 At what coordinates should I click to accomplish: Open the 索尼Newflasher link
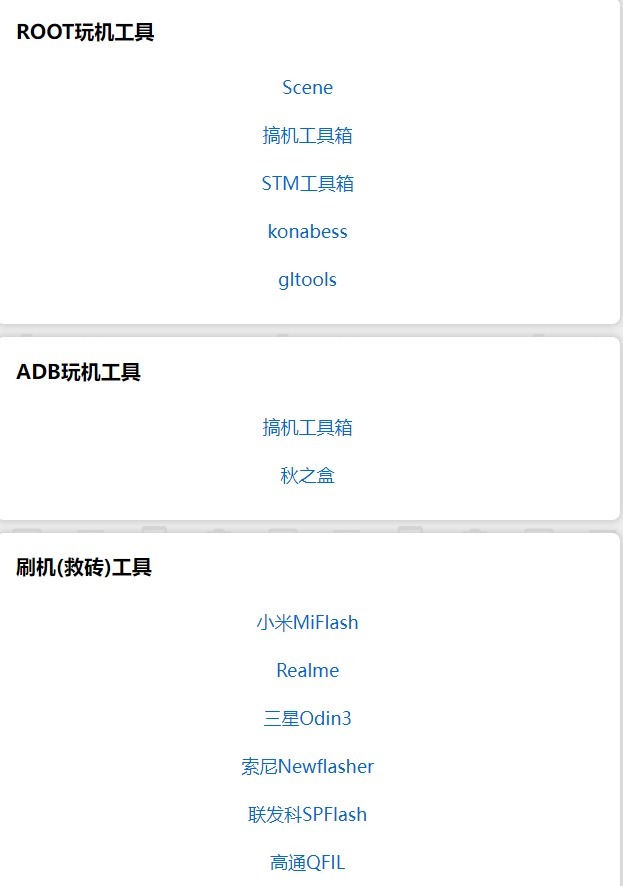point(307,767)
